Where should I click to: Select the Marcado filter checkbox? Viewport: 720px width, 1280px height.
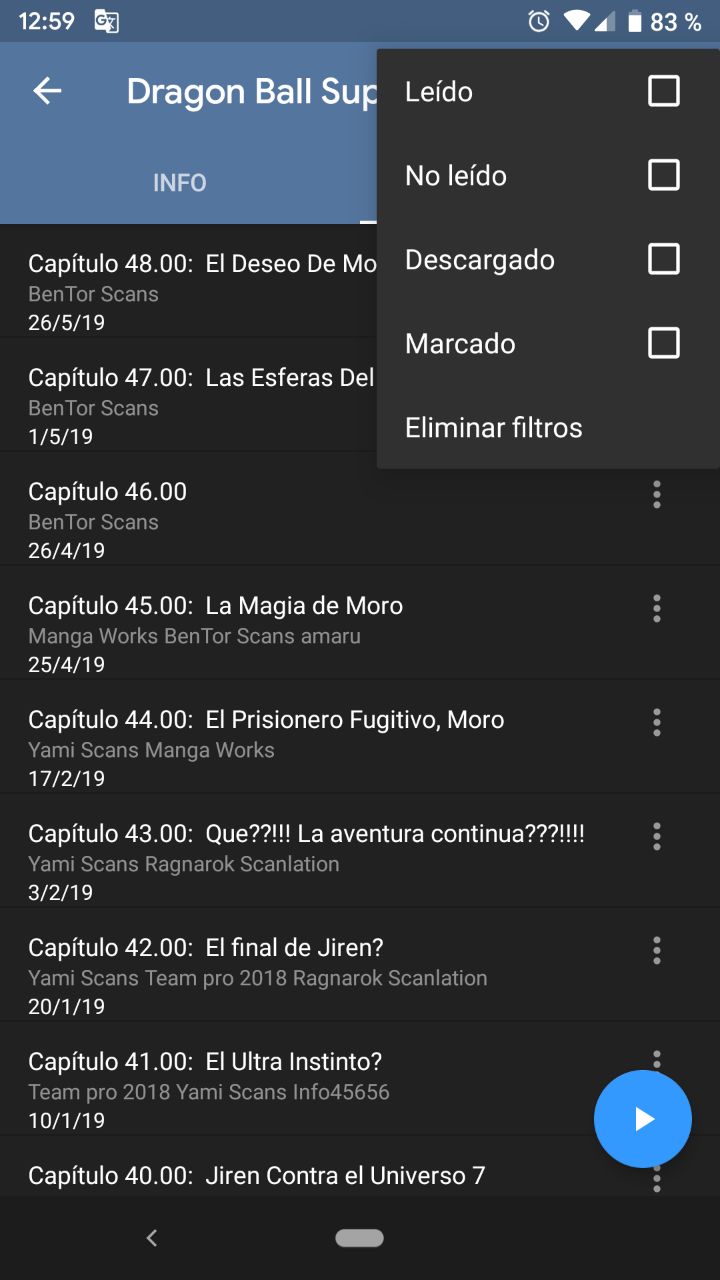(664, 343)
